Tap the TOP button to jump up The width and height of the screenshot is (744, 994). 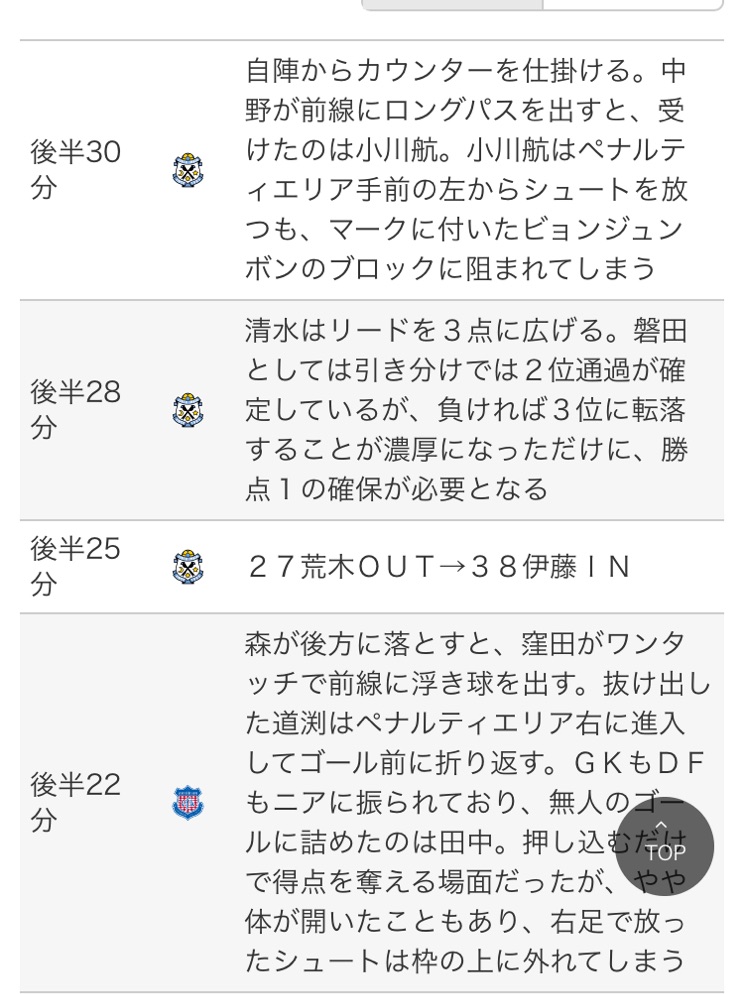tap(664, 845)
